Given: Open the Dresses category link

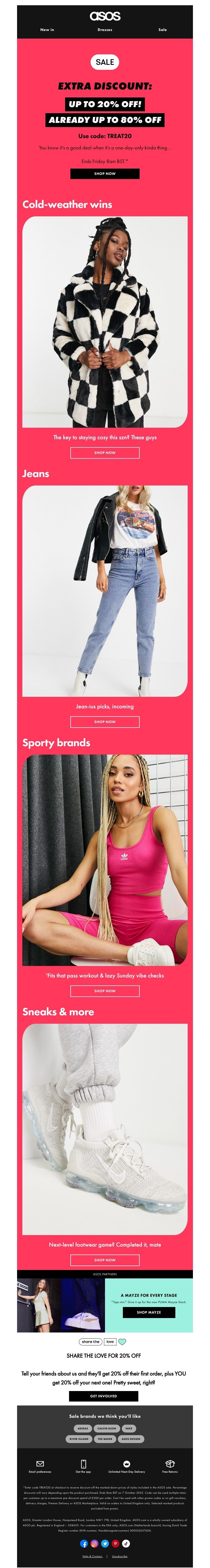Looking at the screenshot, I should pyautogui.click(x=105, y=29).
